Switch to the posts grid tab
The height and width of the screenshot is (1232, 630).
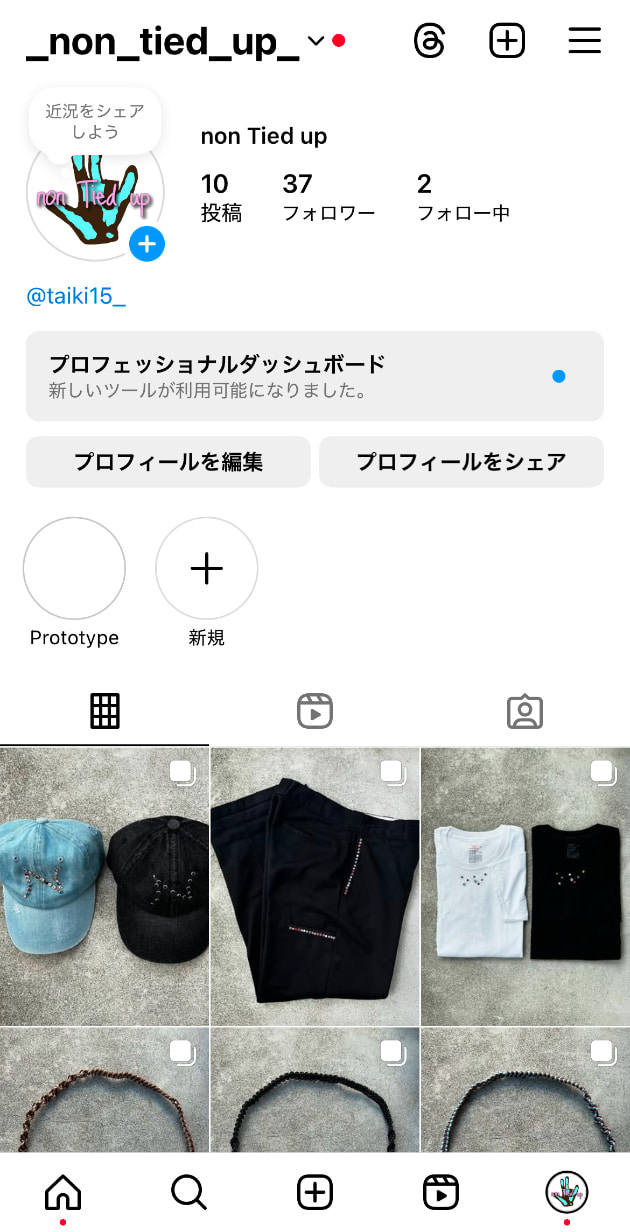click(x=105, y=711)
